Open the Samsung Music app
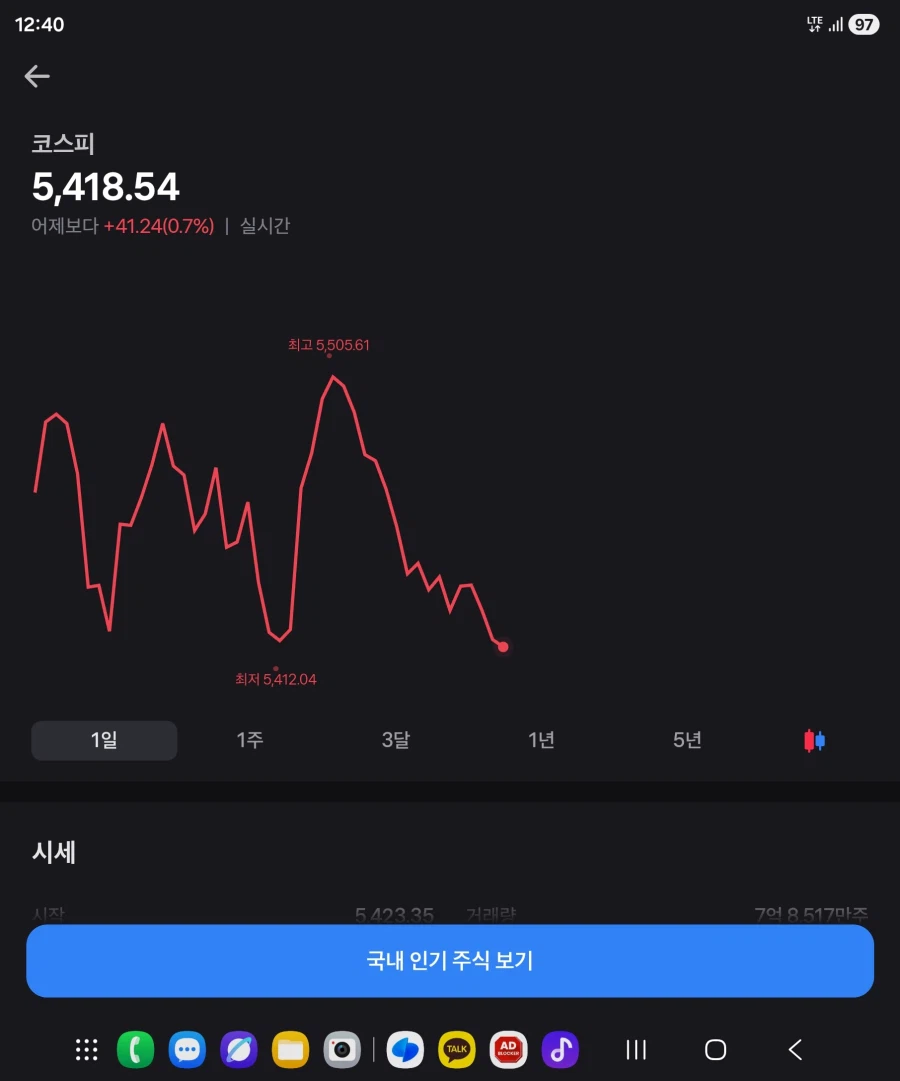900x1081 pixels. point(560,1050)
